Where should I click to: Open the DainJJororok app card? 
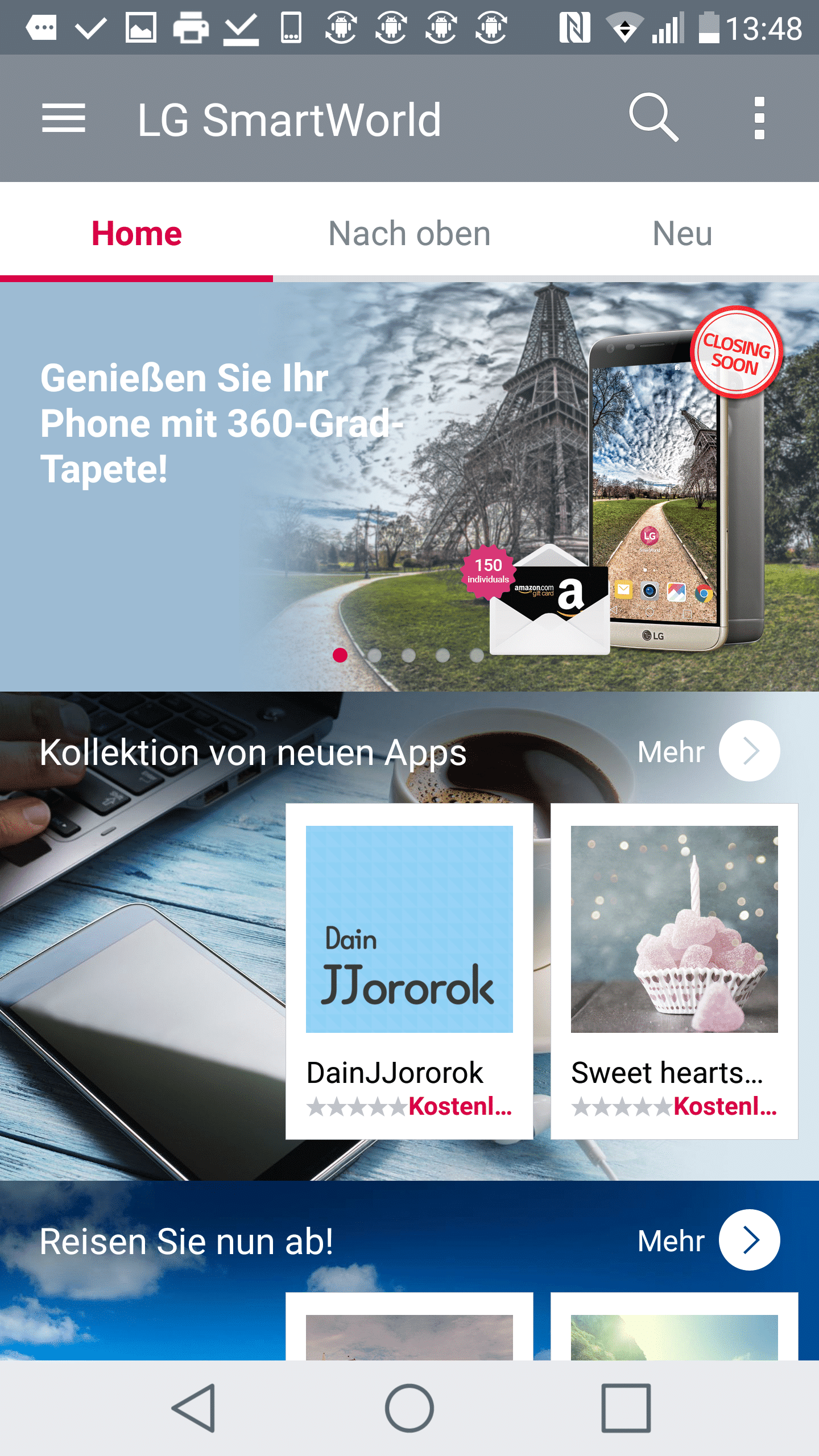click(409, 971)
